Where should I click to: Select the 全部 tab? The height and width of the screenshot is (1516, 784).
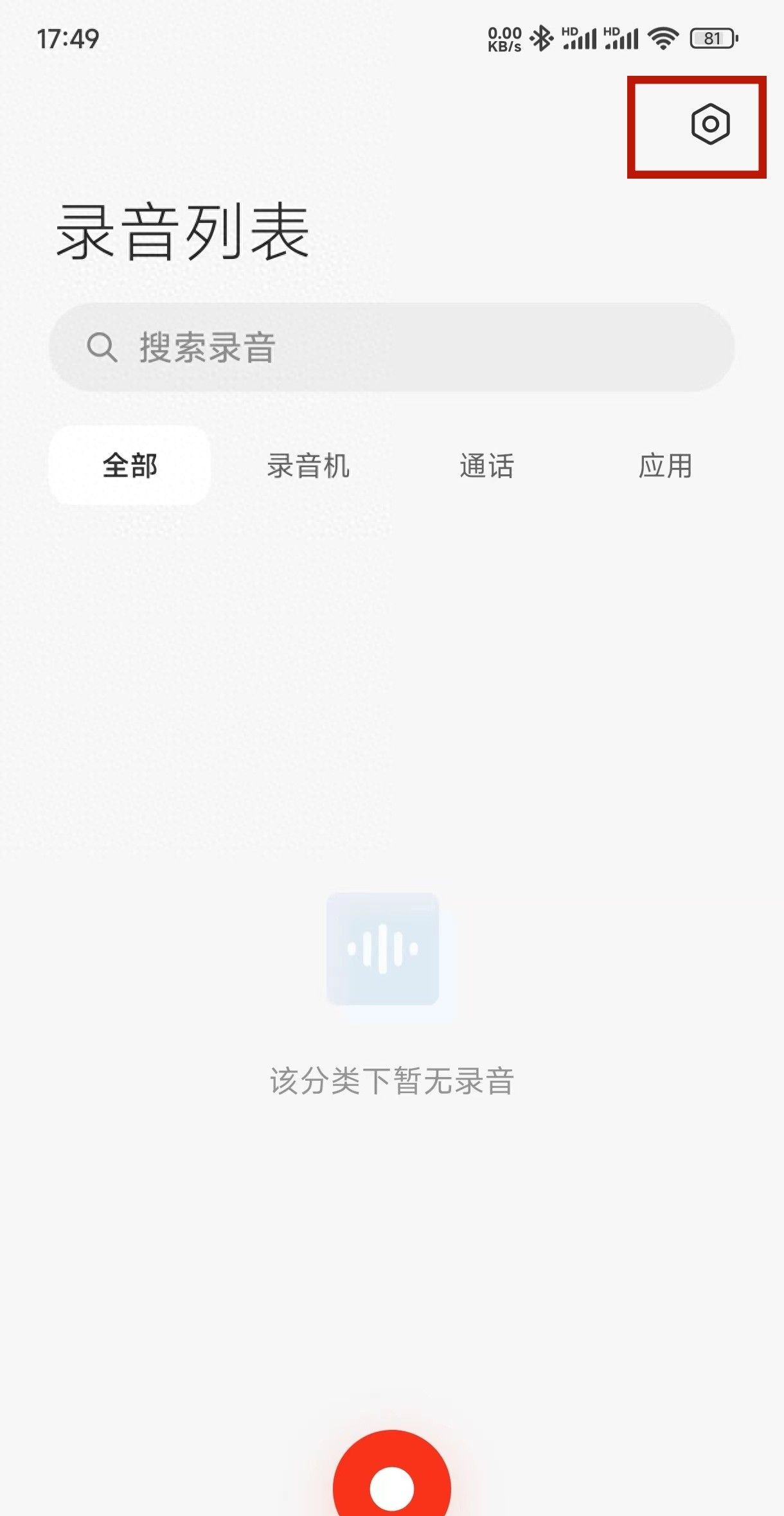pyautogui.click(x=130, y=466)
